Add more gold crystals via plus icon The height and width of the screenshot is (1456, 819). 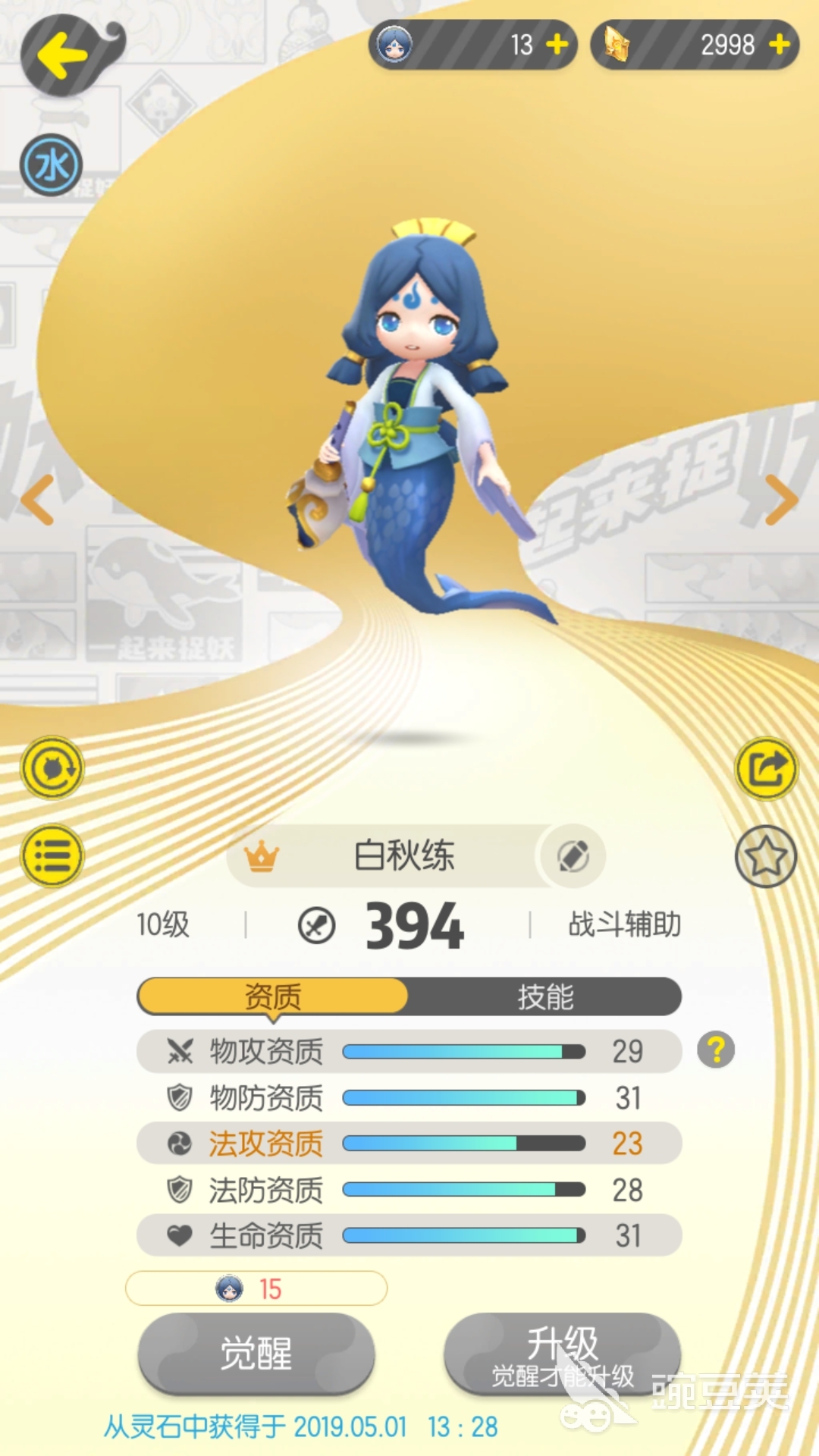tap(779, 45)
